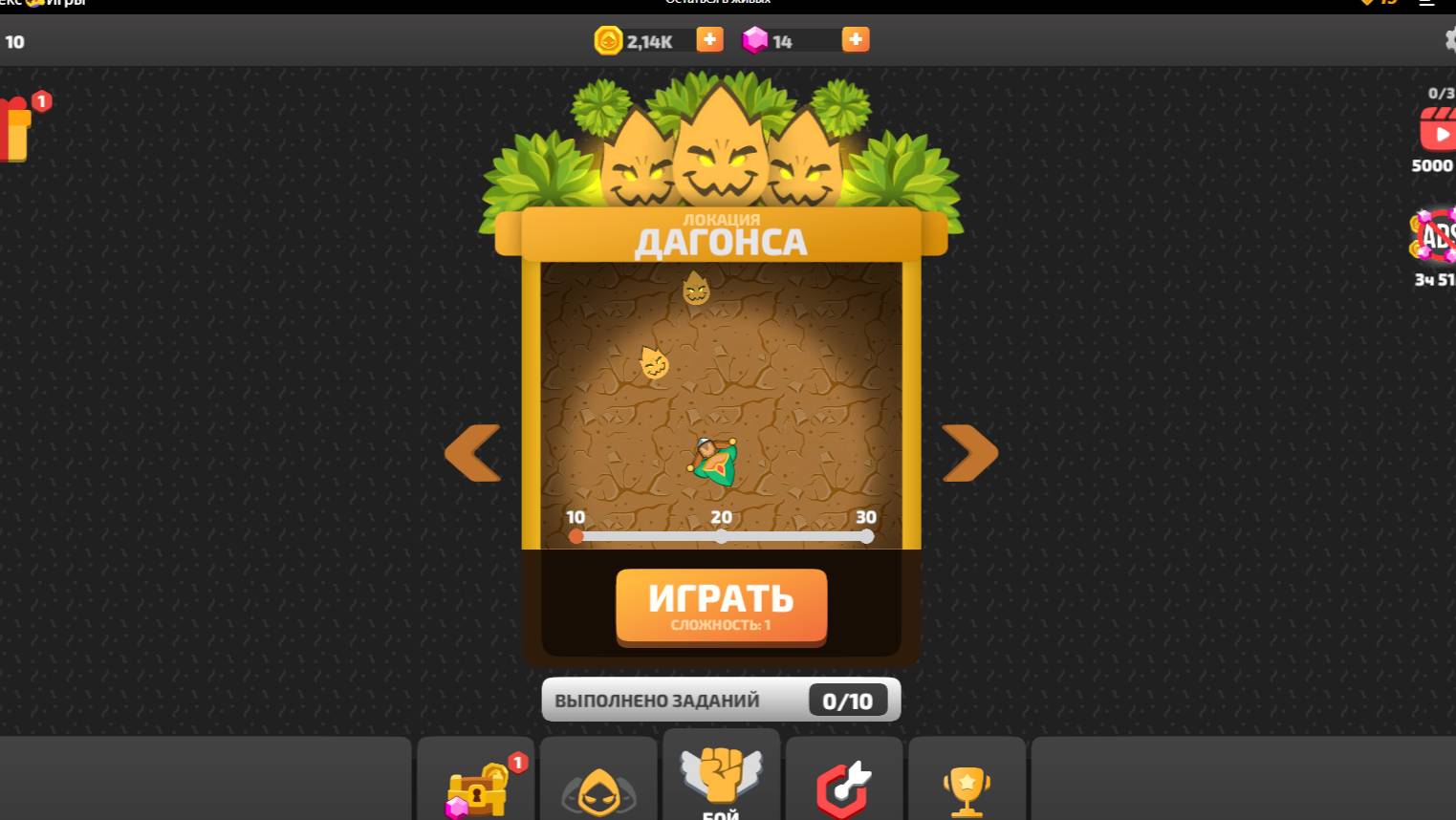
Task: Open the gift box with notification badge
Action: pos(16,129)
